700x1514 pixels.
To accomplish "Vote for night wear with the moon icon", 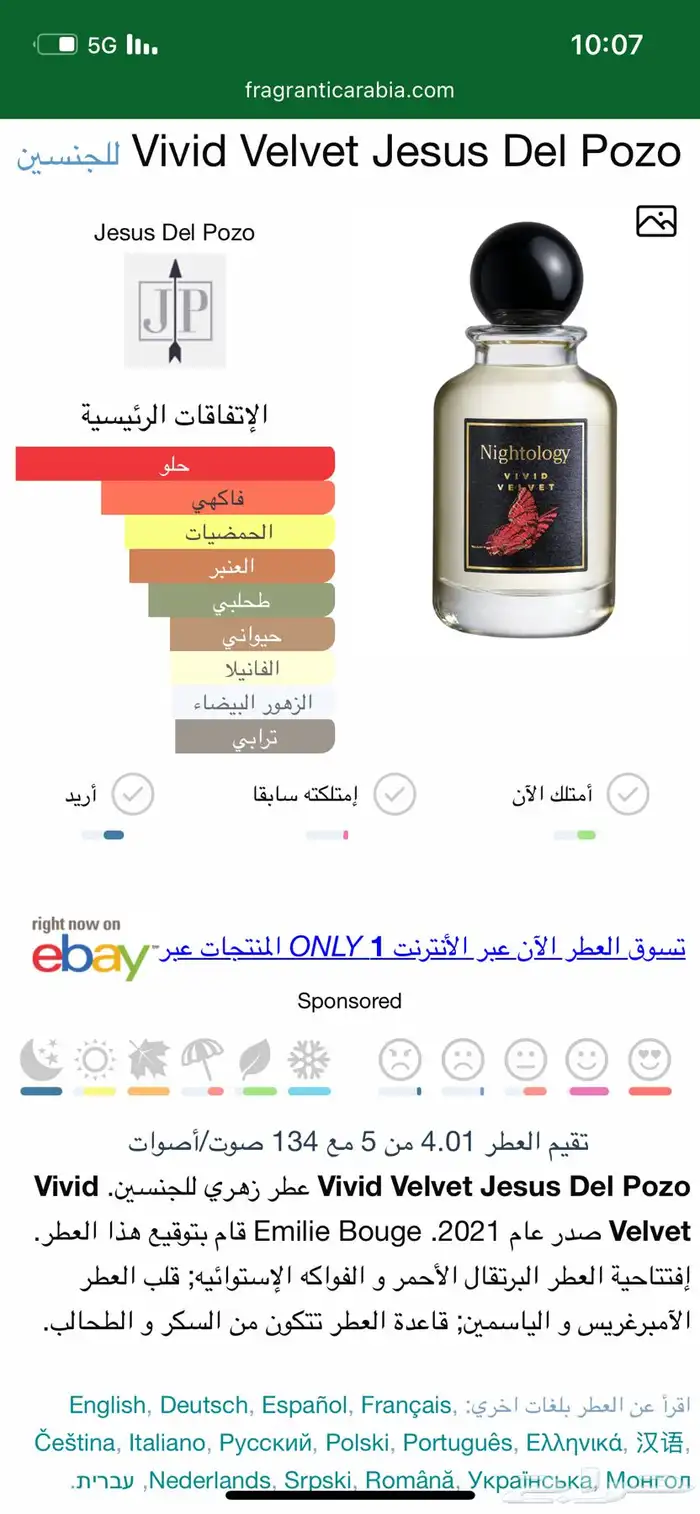I will pyautogui.click(x=41, y=1059).
